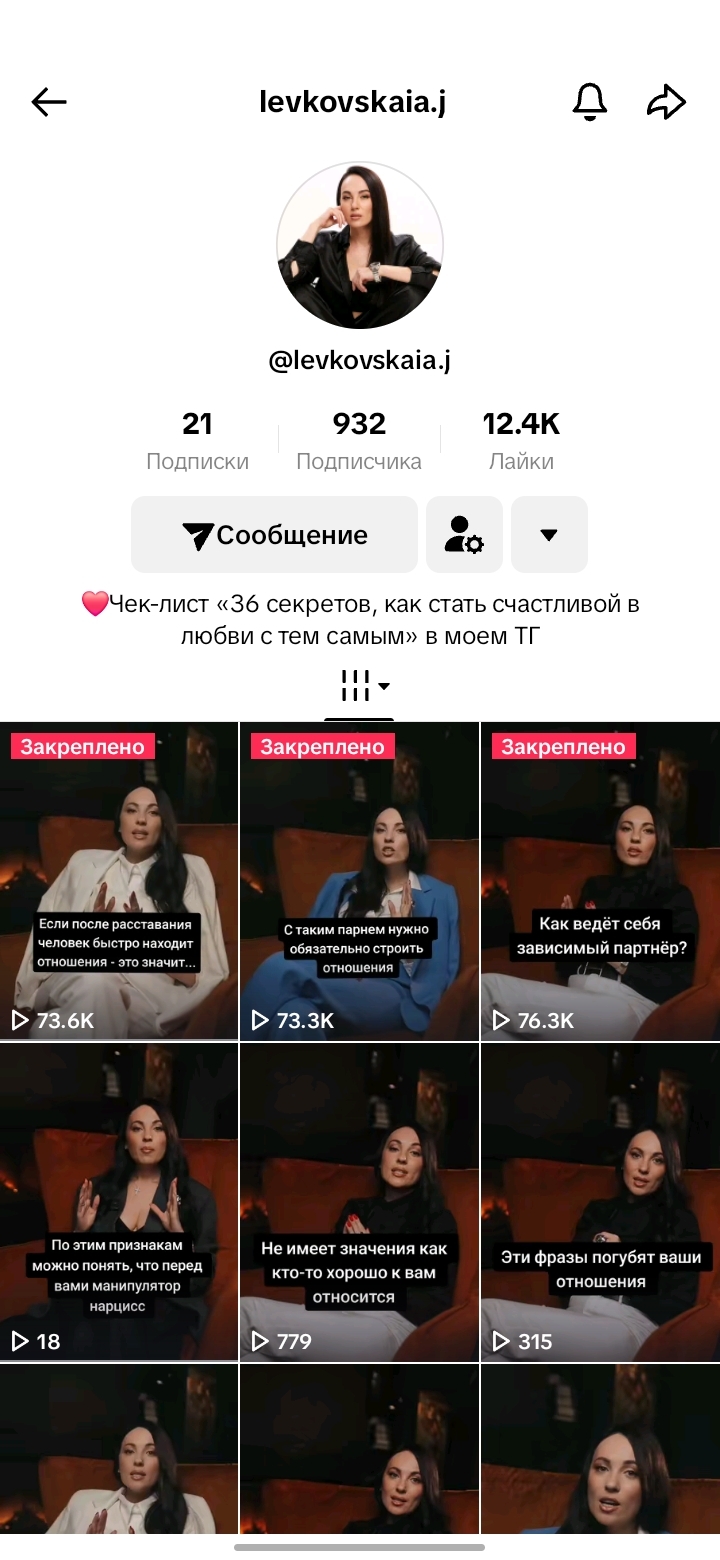Share this profile via the arrow icon

(666, 102)
